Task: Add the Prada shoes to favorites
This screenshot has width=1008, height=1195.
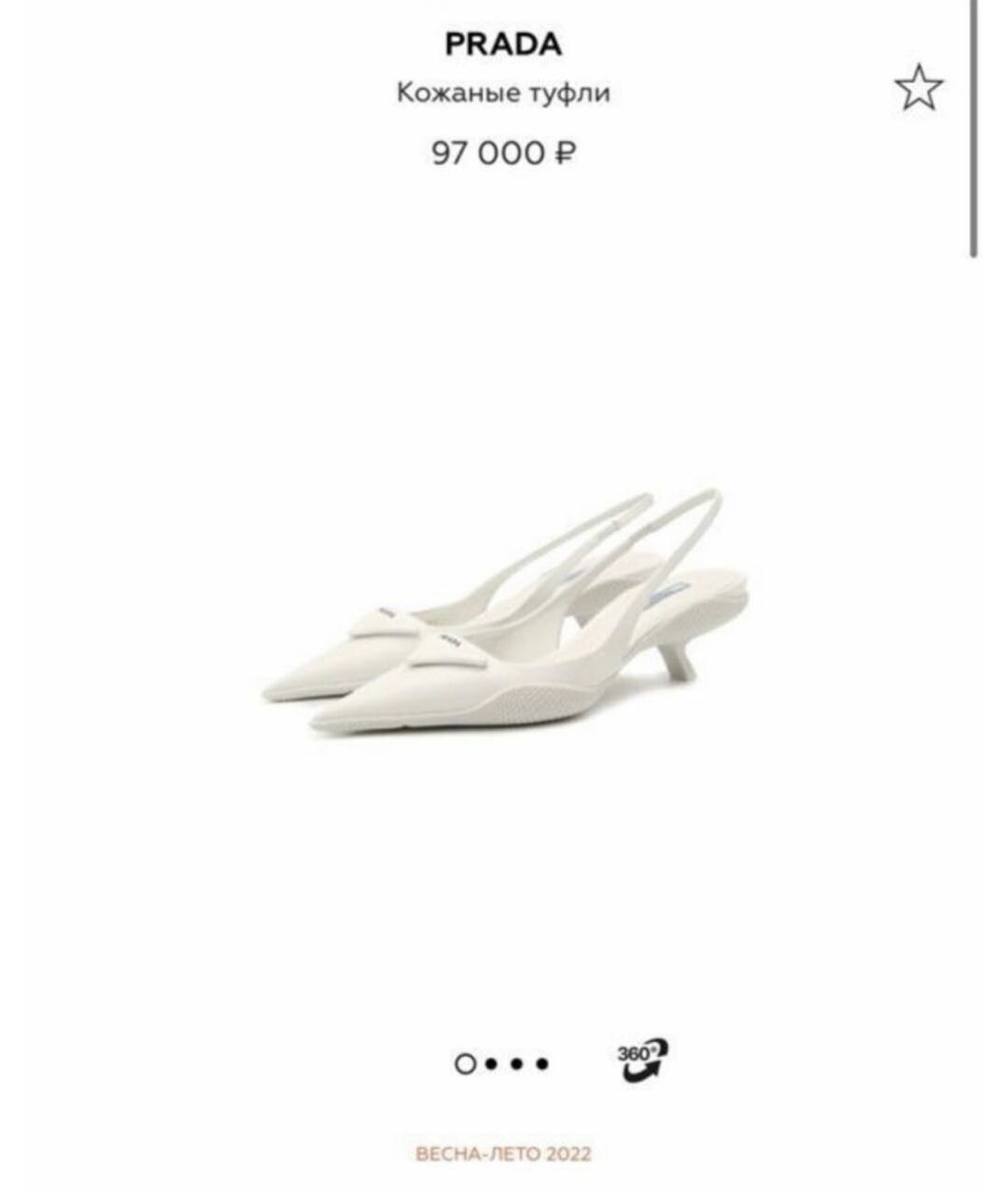Action: click(918, 89)
